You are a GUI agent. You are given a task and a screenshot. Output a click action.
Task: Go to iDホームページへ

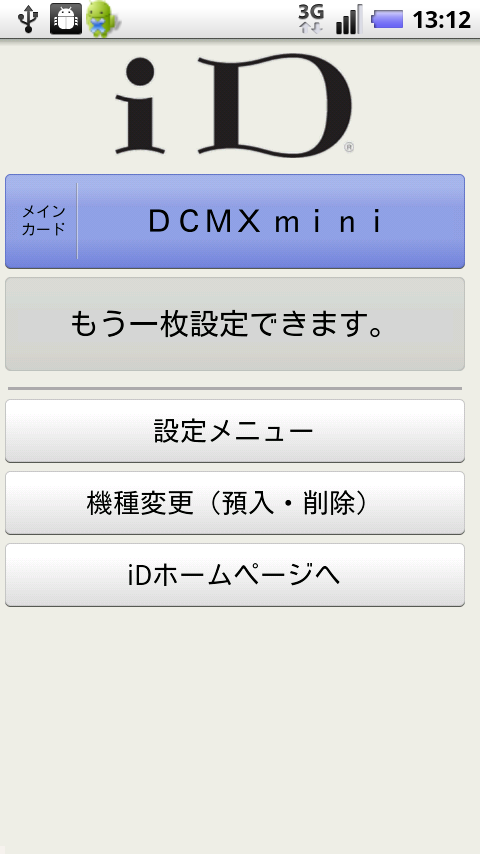click(x=235, y=575)
